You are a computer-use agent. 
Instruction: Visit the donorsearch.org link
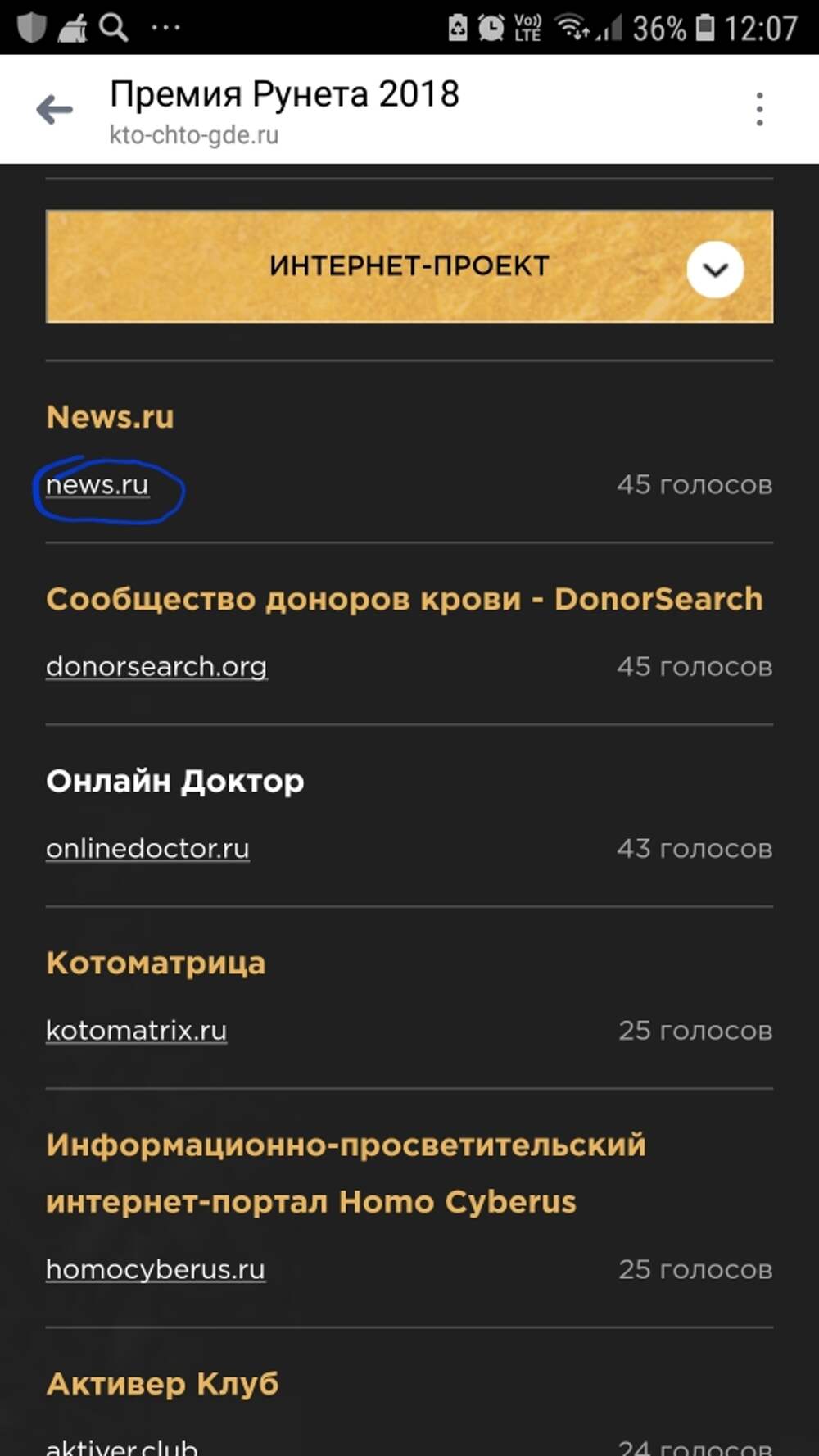156,667
